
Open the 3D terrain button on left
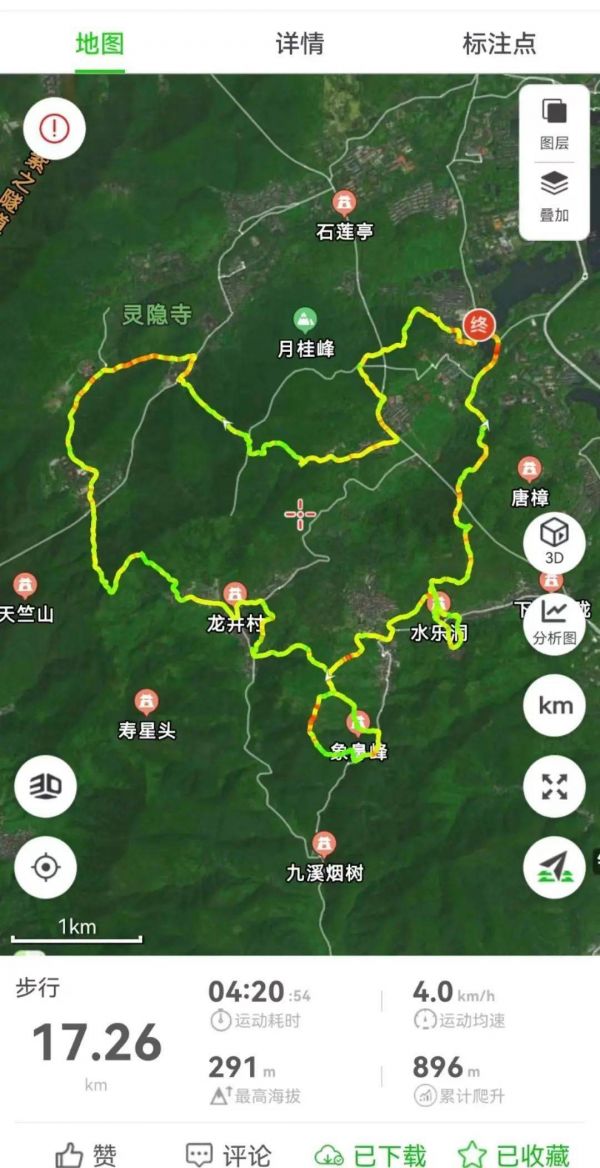point(45,787)
